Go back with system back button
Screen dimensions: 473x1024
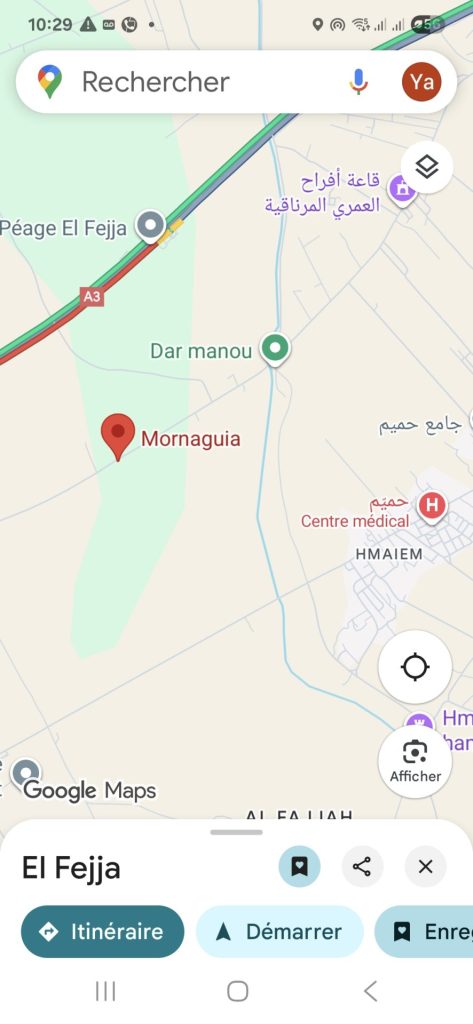[370, 991]
